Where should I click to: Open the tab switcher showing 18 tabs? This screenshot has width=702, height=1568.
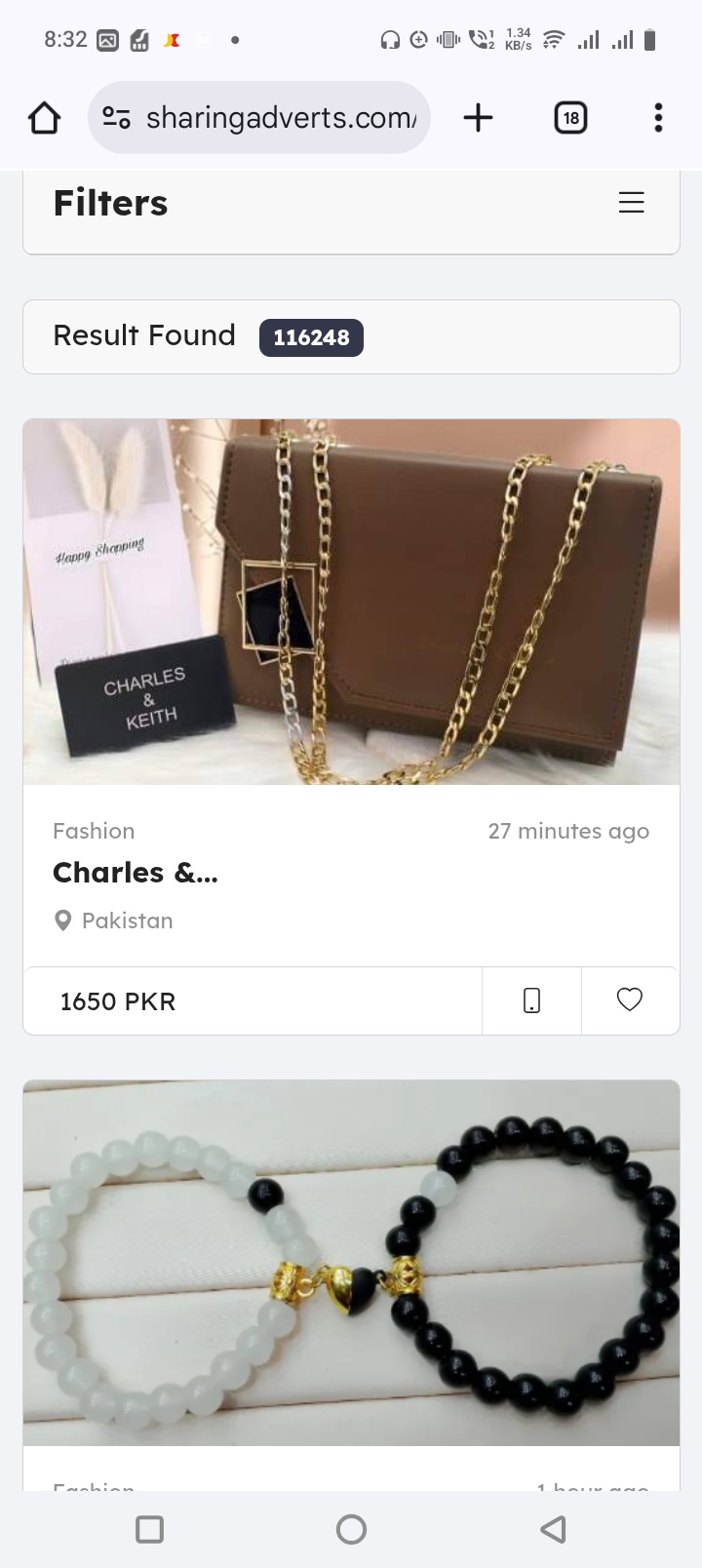coord(570,118)
